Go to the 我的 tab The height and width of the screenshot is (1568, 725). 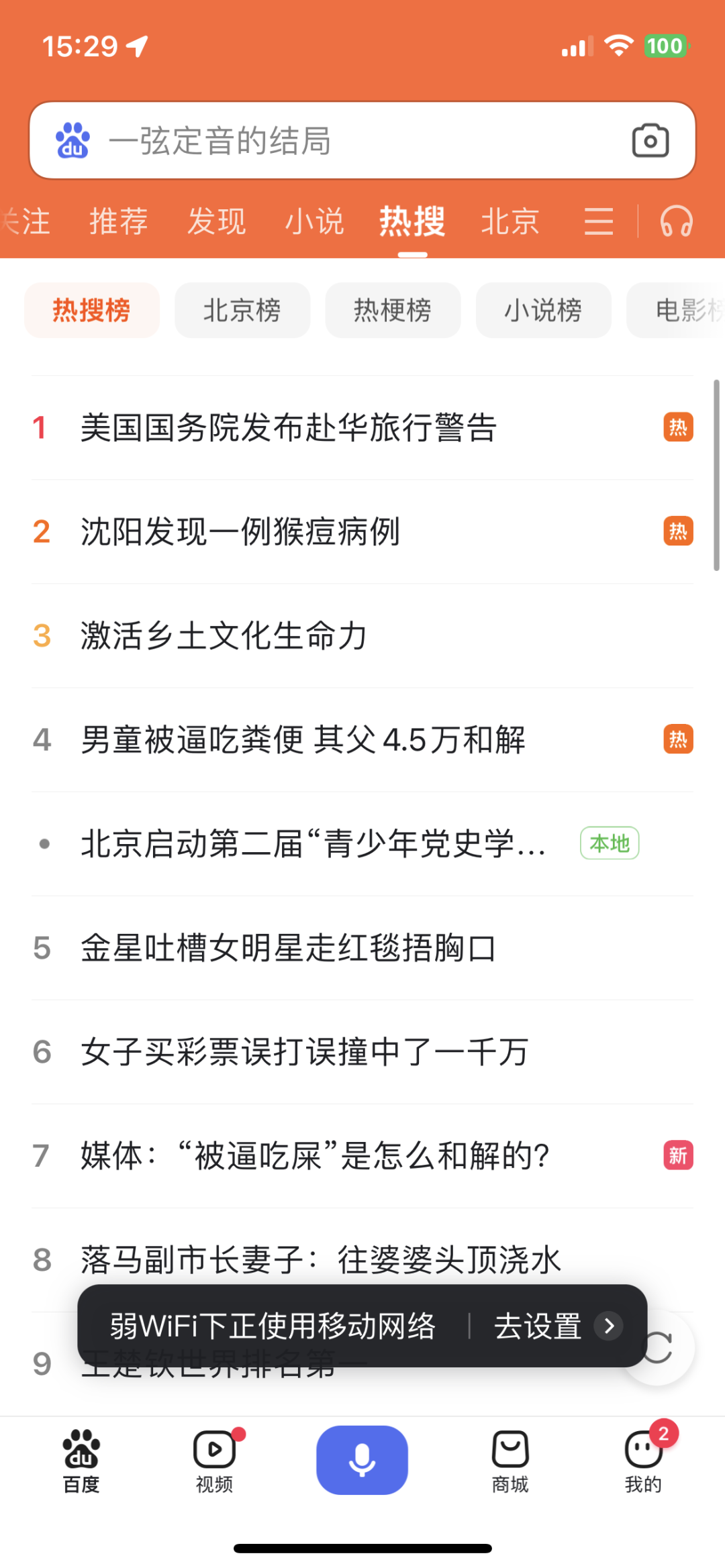tap(643, 1461)
